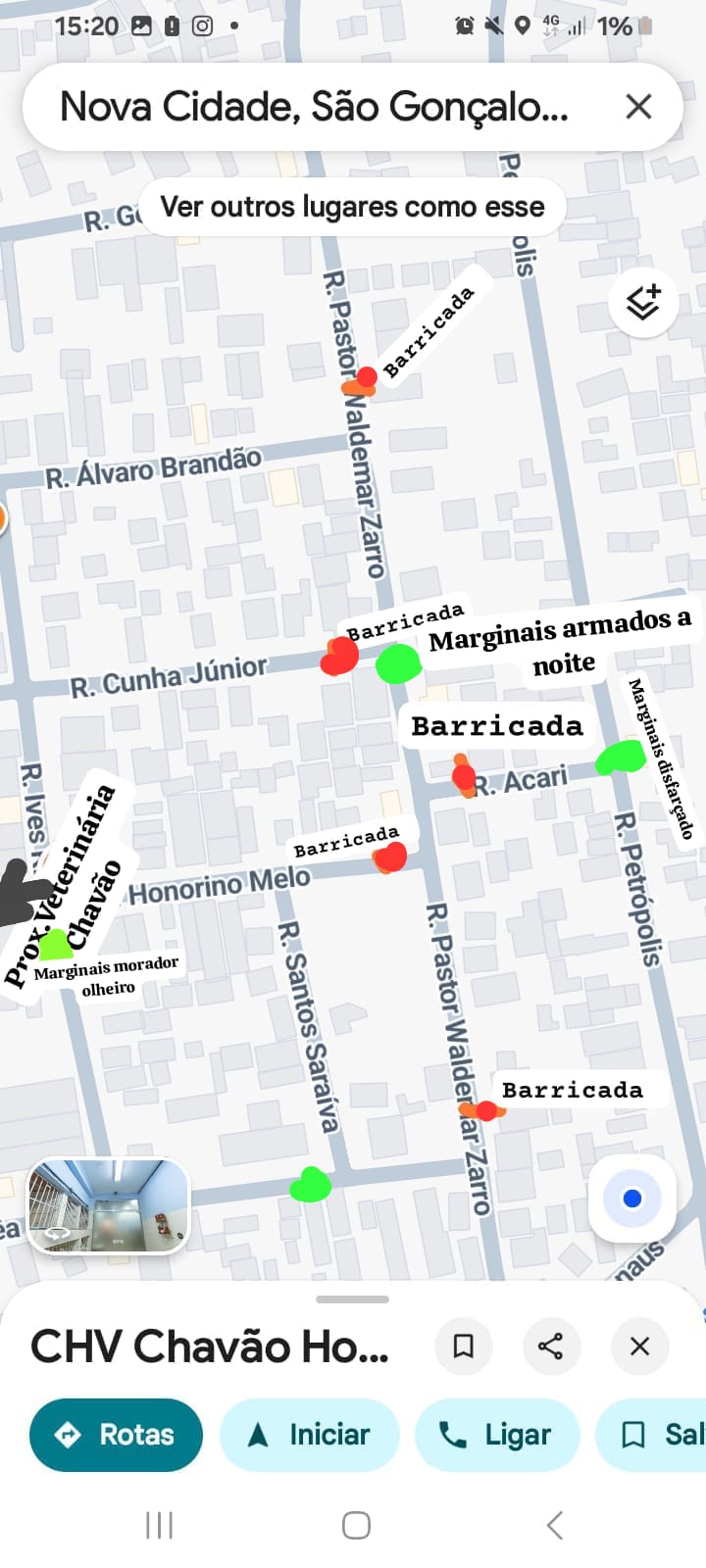Open the Street View thumbnail
The height and width of the screenshot is (1568, 706).
(x=108, y=1206)
